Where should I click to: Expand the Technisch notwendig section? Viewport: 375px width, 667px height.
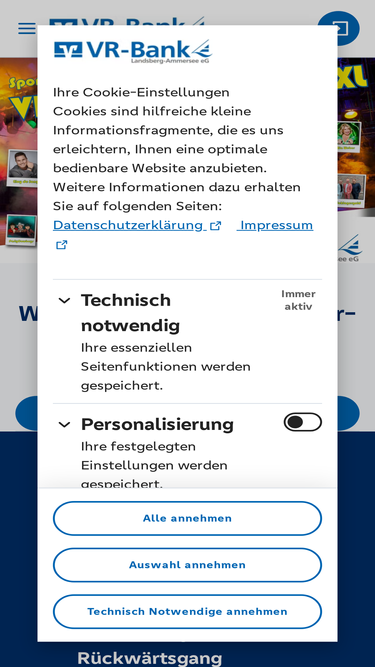[x=64, y=301]
